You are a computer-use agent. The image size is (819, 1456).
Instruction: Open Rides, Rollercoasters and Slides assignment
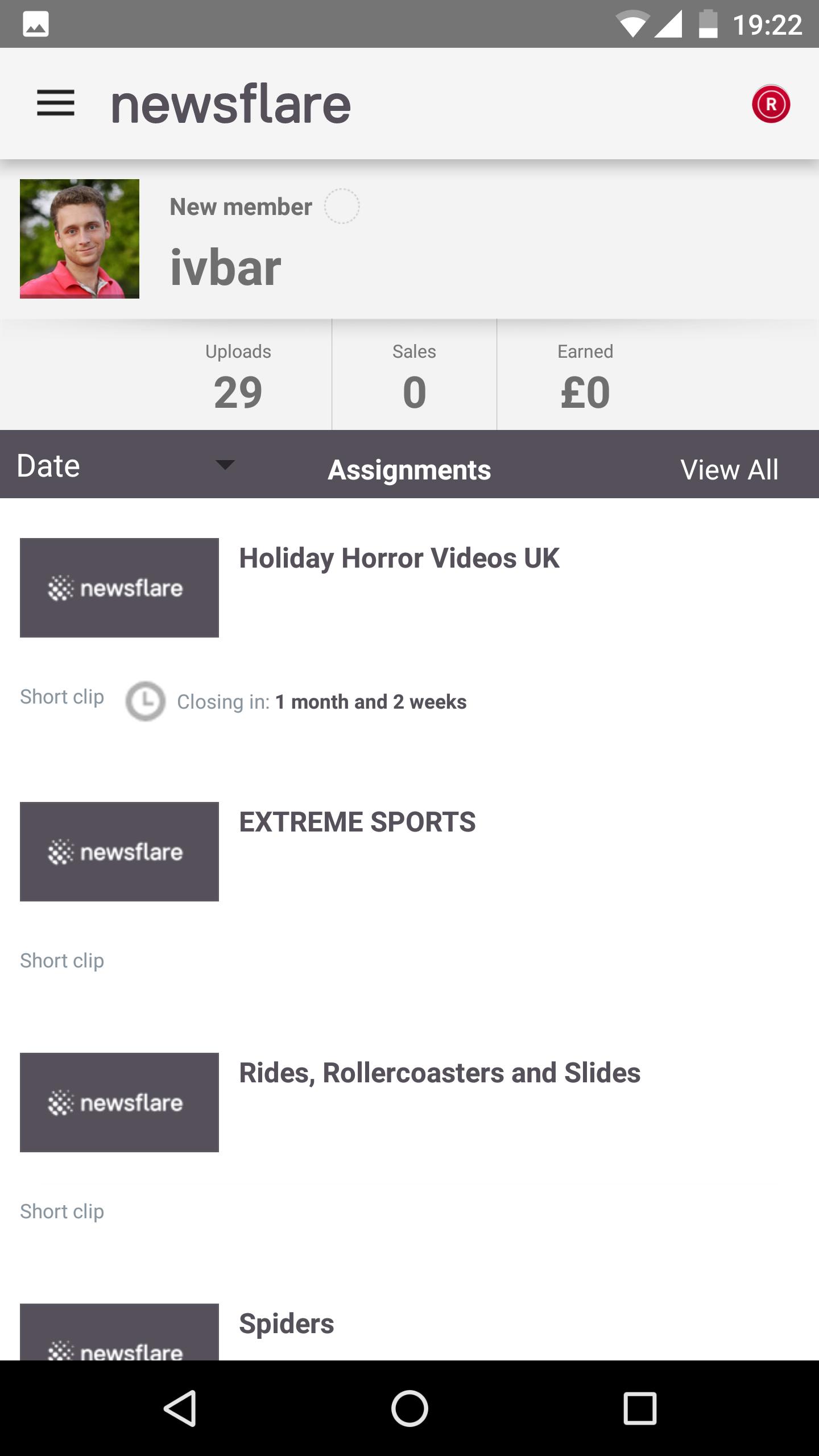point(439,1073)
